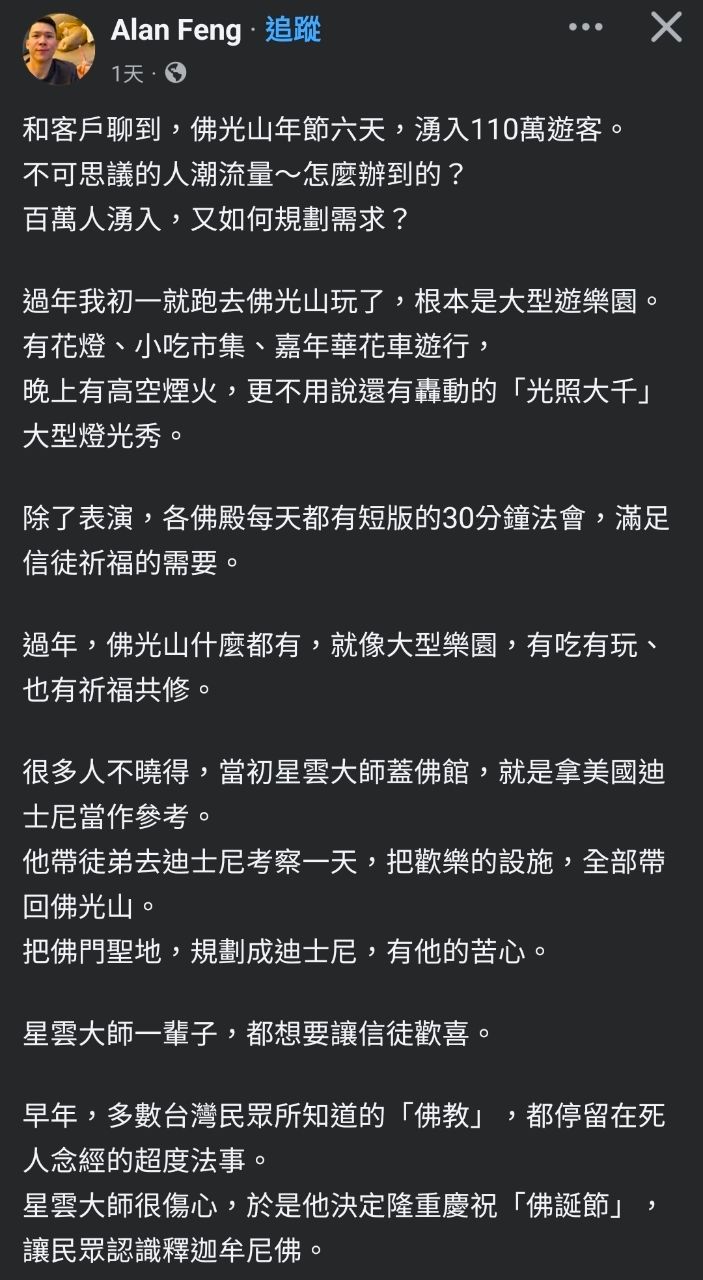Viewport: 703px width, 1280px height.
Task: Open Alan Feng's profile name link
Action: [x=176, y=30]
